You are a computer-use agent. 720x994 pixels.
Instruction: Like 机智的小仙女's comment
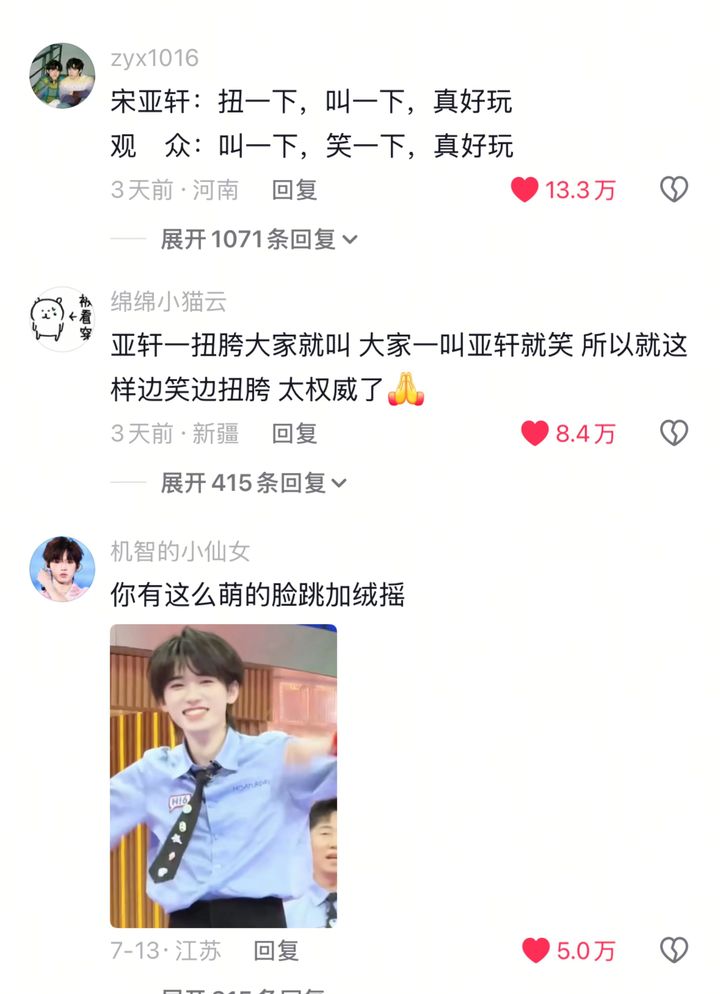[535, 950]
